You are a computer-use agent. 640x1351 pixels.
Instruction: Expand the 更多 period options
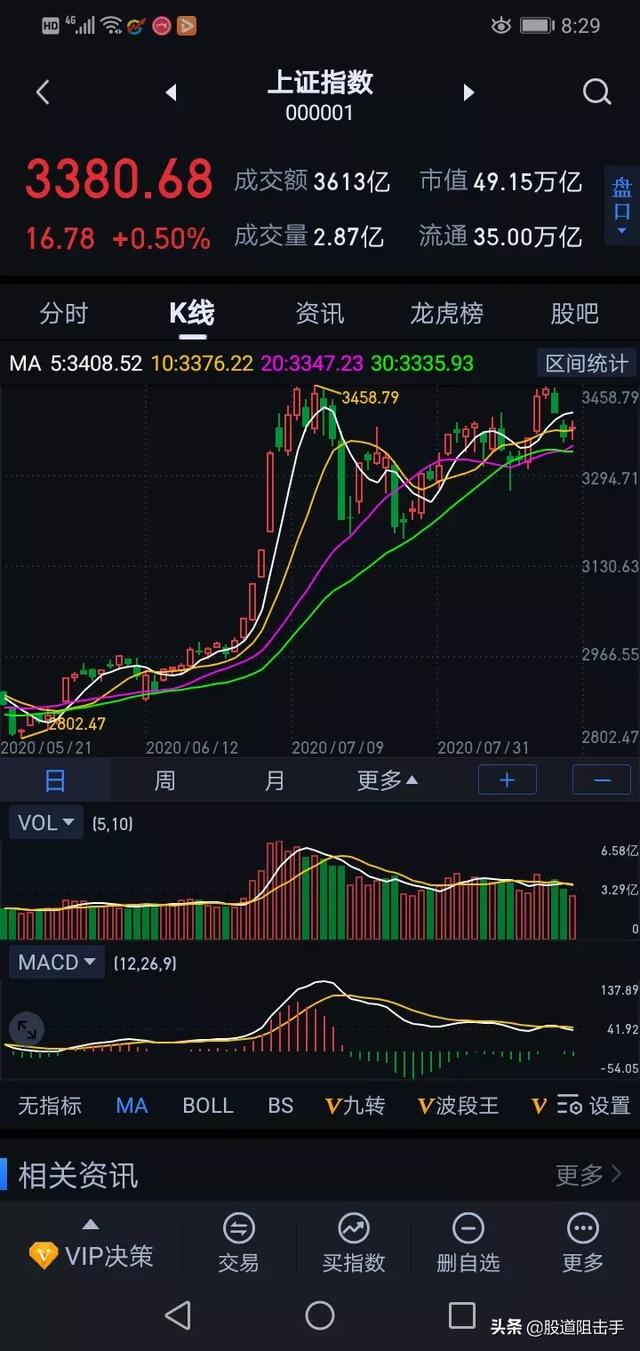(x=388, y=780)
